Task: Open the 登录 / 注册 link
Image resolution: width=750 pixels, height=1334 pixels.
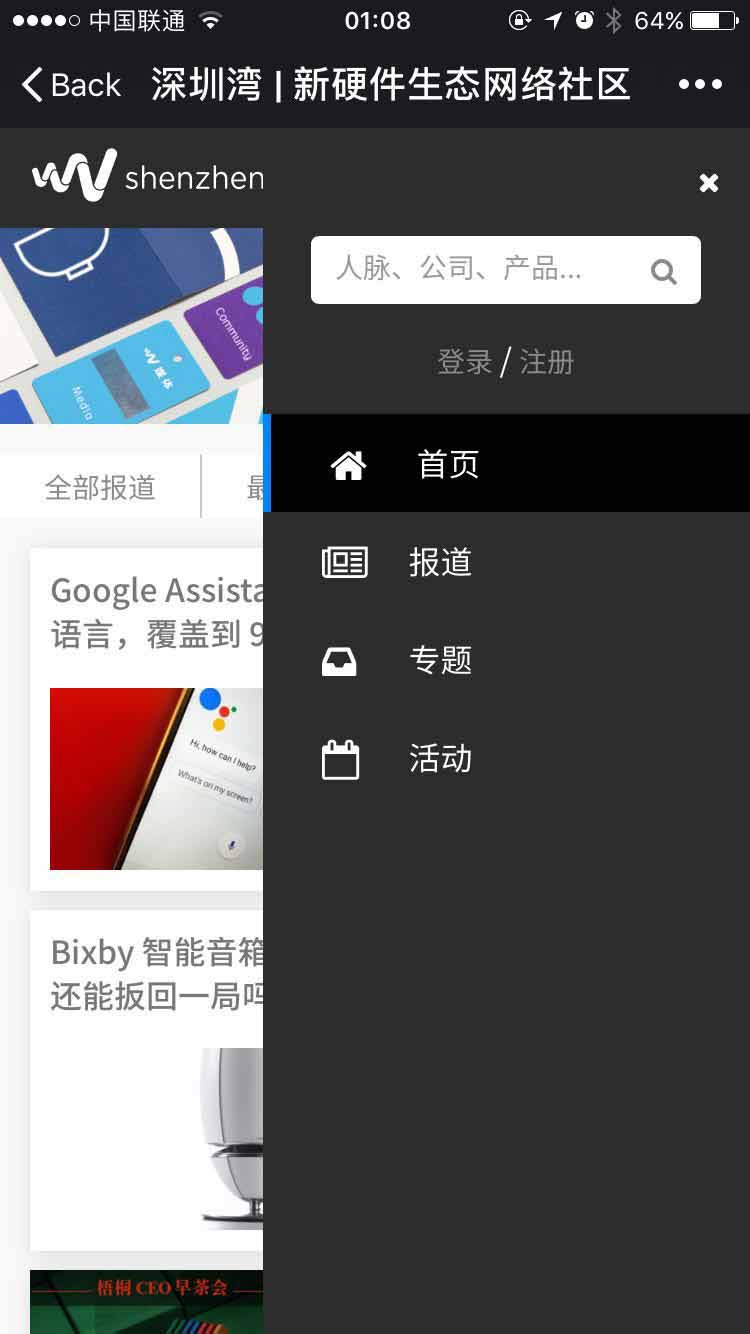Action: point(505,362)
